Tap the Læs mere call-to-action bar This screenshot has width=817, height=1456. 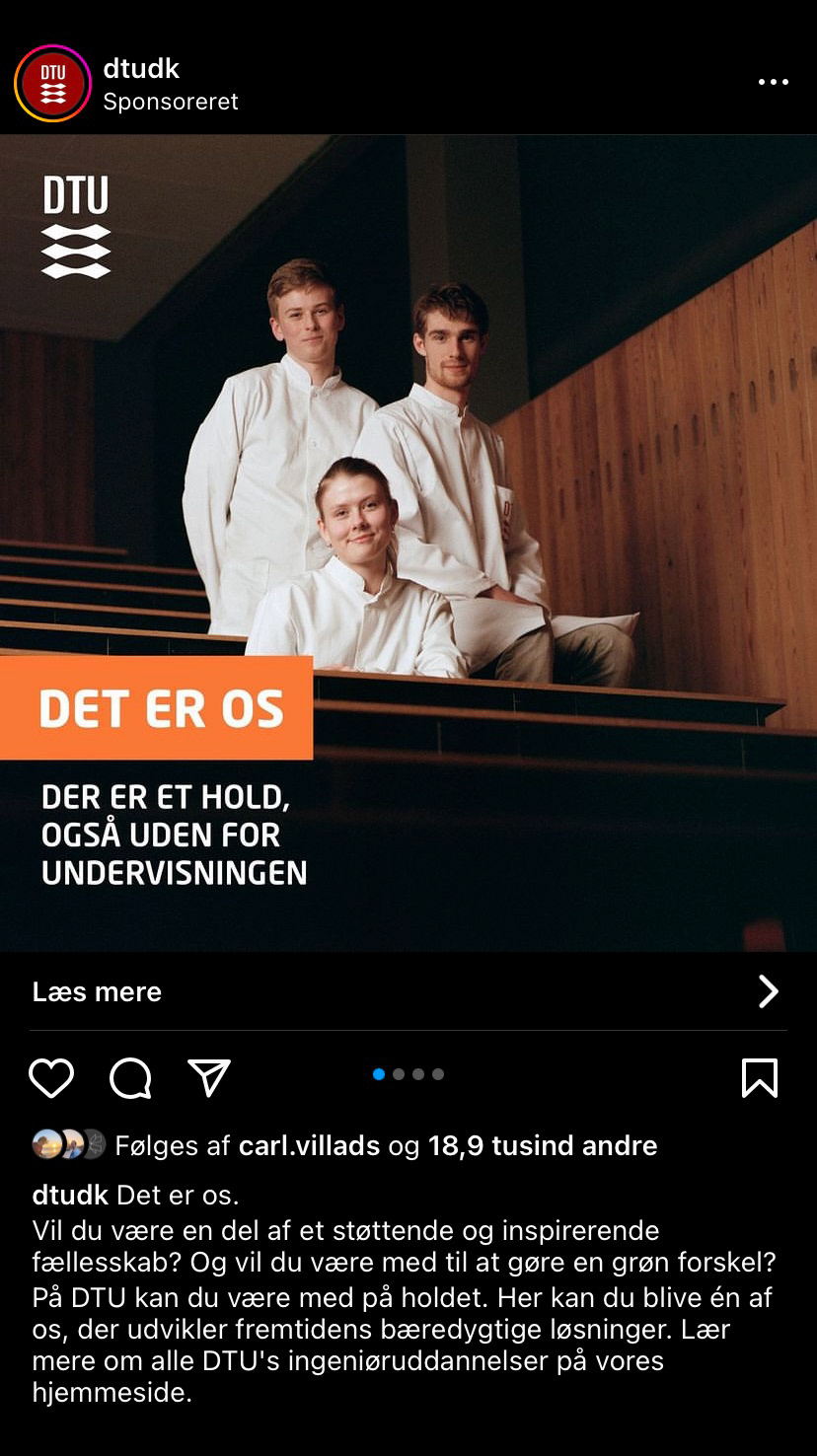click(408, 991)
